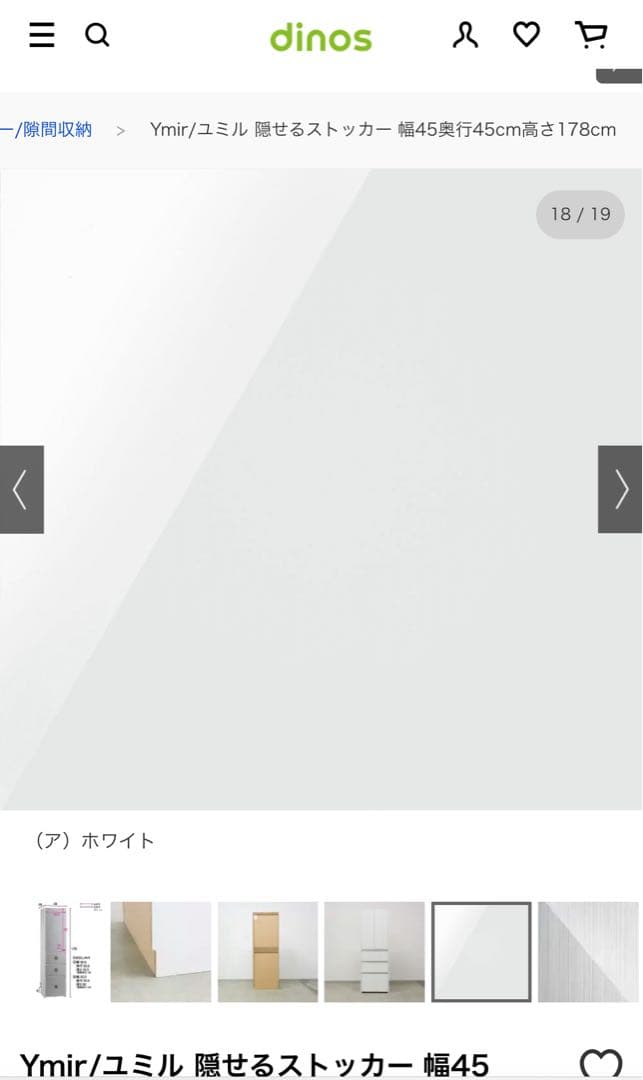Select the gray wood grain thumbnail
The width and height of the screenshot is (643, 1080).
589,951
